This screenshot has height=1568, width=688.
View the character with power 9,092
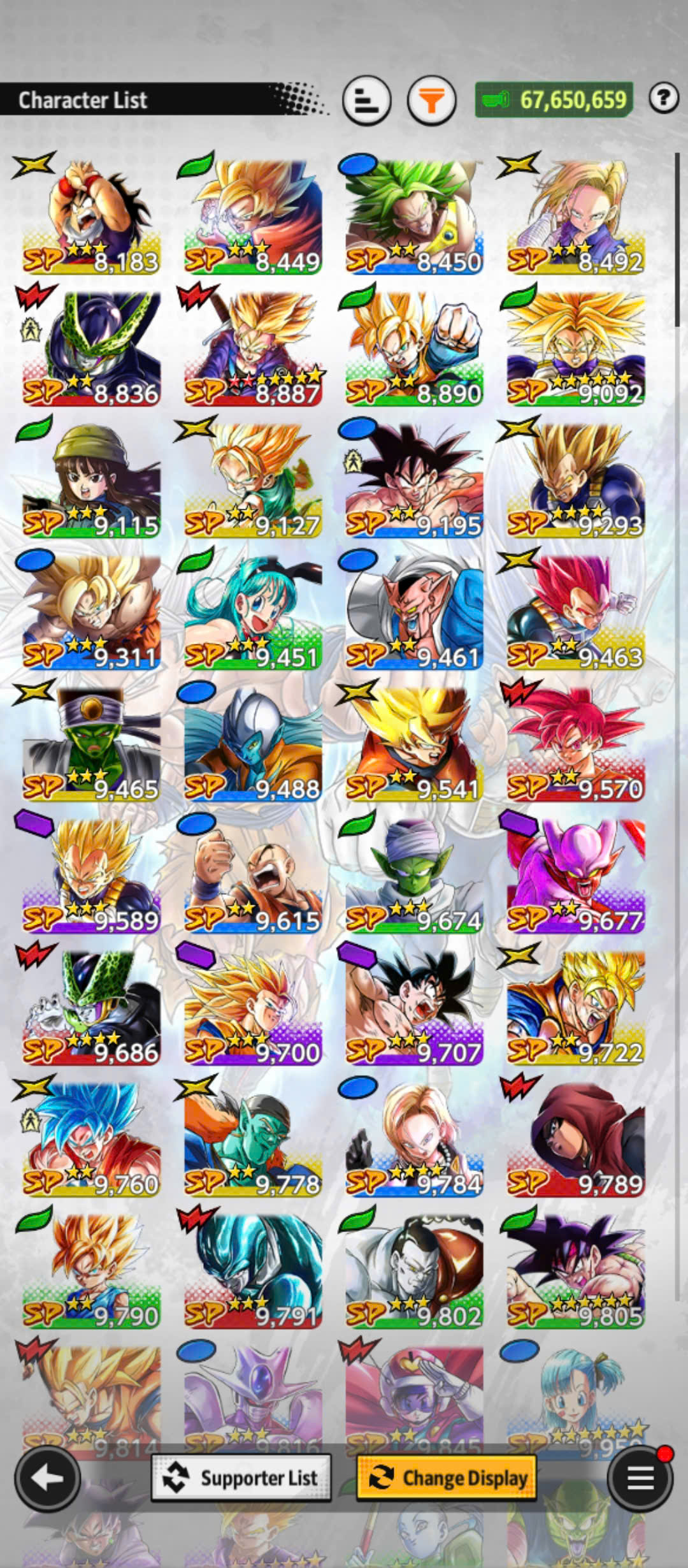pyautogui.click(x=576, y=349)
